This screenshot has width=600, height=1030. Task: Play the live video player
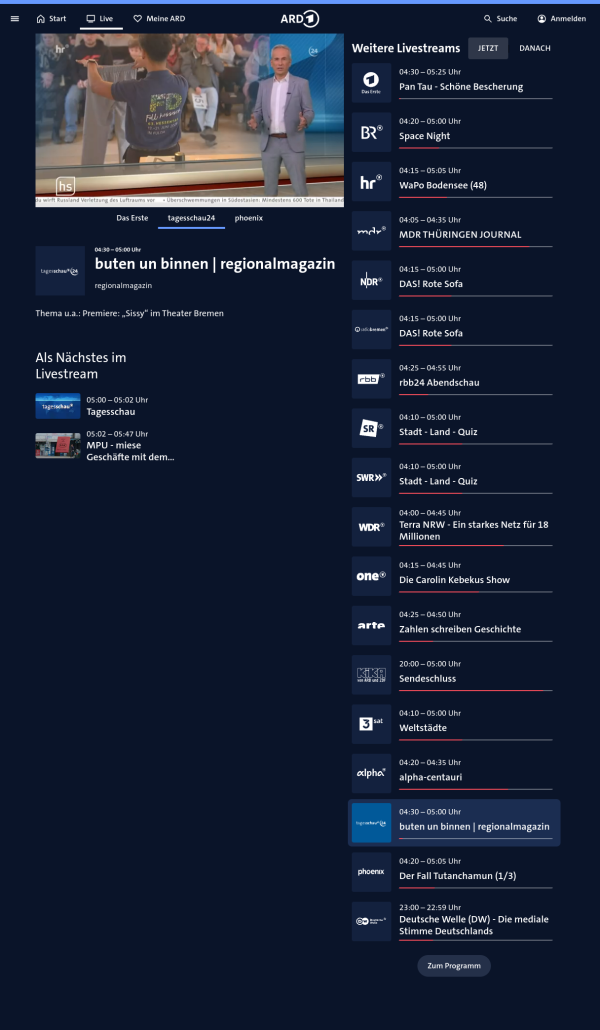[190, 120]
